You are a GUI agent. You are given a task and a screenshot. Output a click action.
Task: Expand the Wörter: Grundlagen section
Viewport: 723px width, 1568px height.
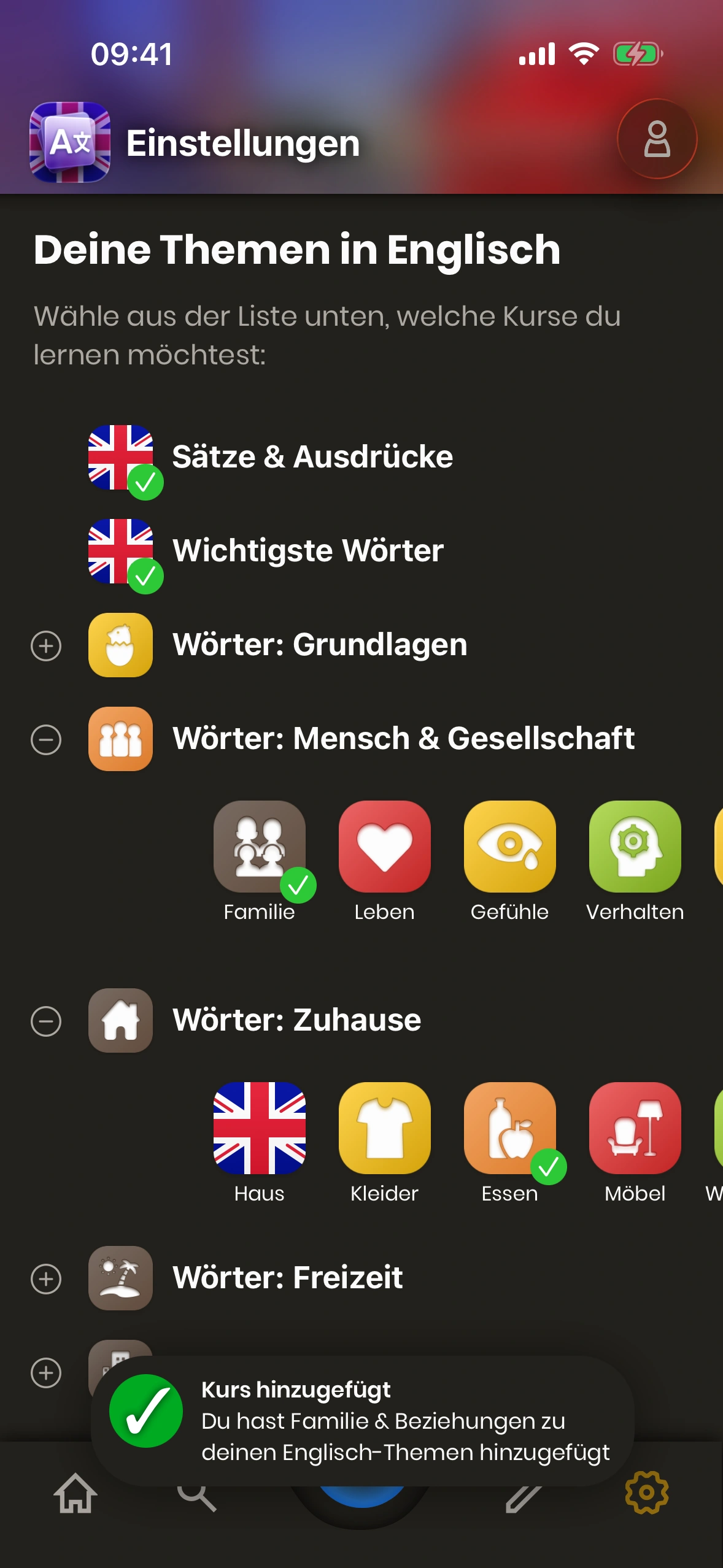[46, 646]
